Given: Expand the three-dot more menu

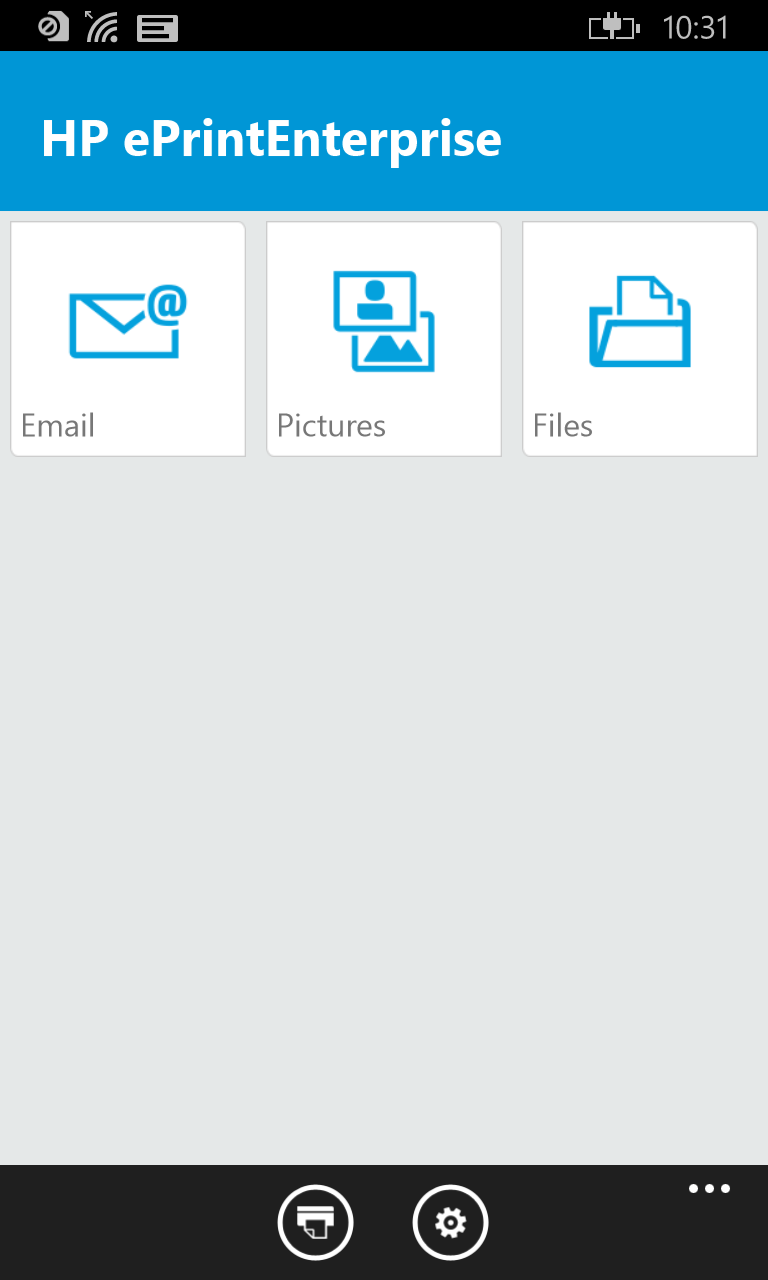Looking at the screenshot, I should [709, 1189].
